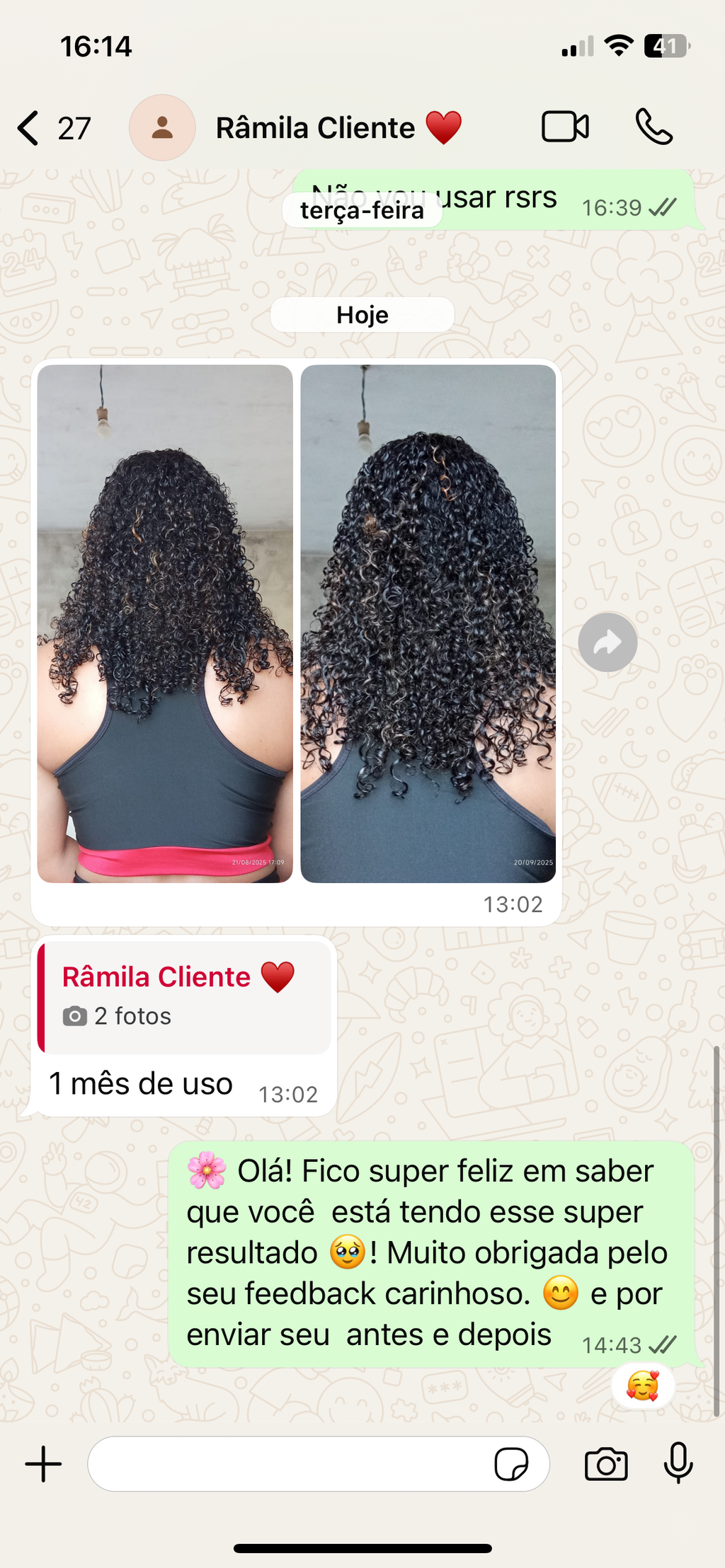Start a video call with Râmila Cliente
The image size is (725, 1568).
click(564, 127)
